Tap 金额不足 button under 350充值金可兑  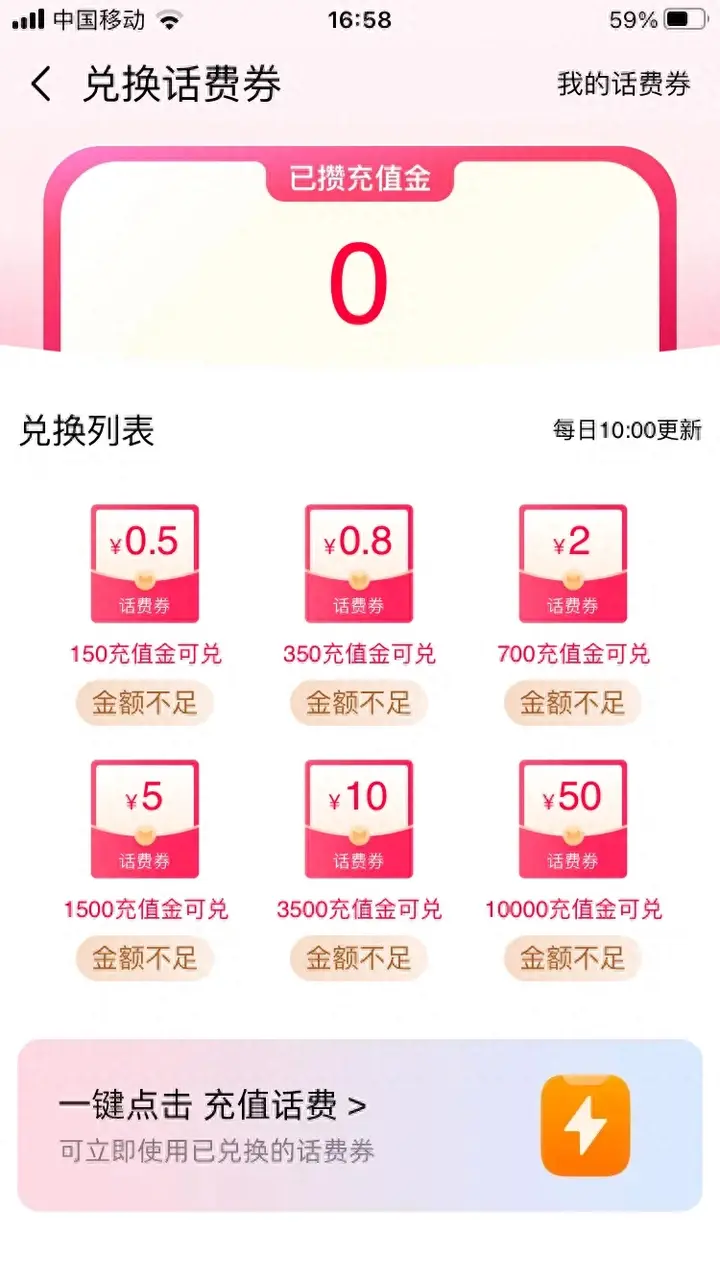359,703
